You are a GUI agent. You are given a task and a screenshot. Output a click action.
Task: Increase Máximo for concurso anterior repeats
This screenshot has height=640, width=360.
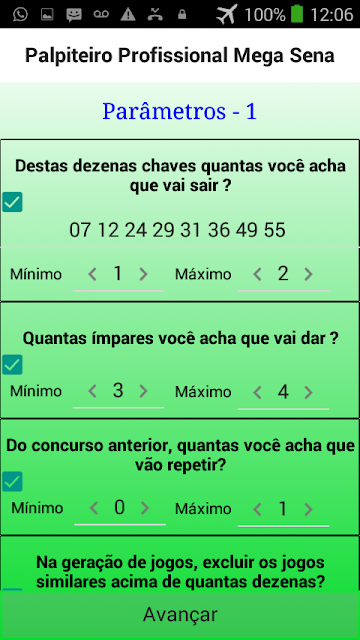(309, 509)
